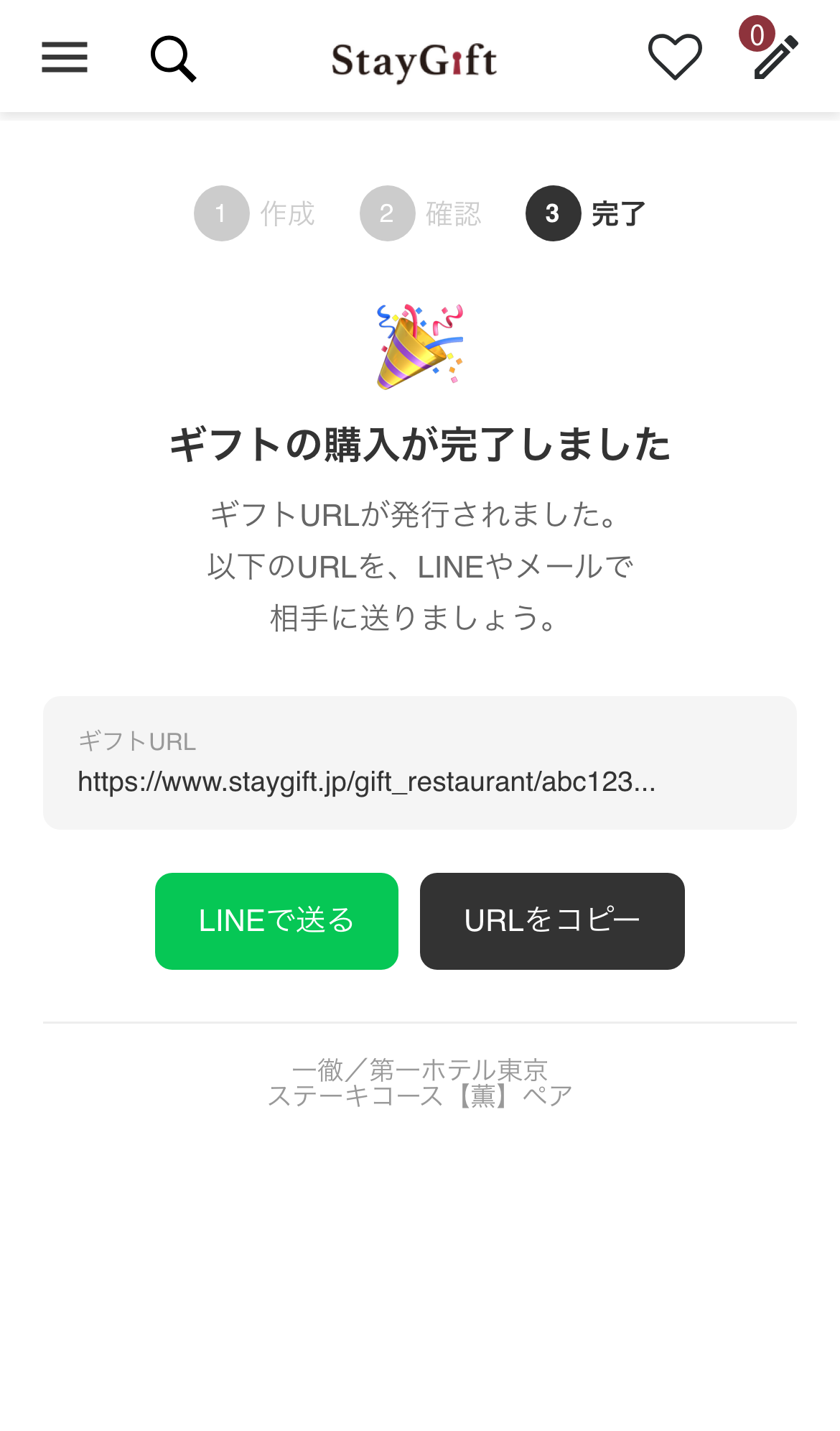
Task: Click the party popper celebration emoji
Action: pyautogui.click(x=420, y=346)
